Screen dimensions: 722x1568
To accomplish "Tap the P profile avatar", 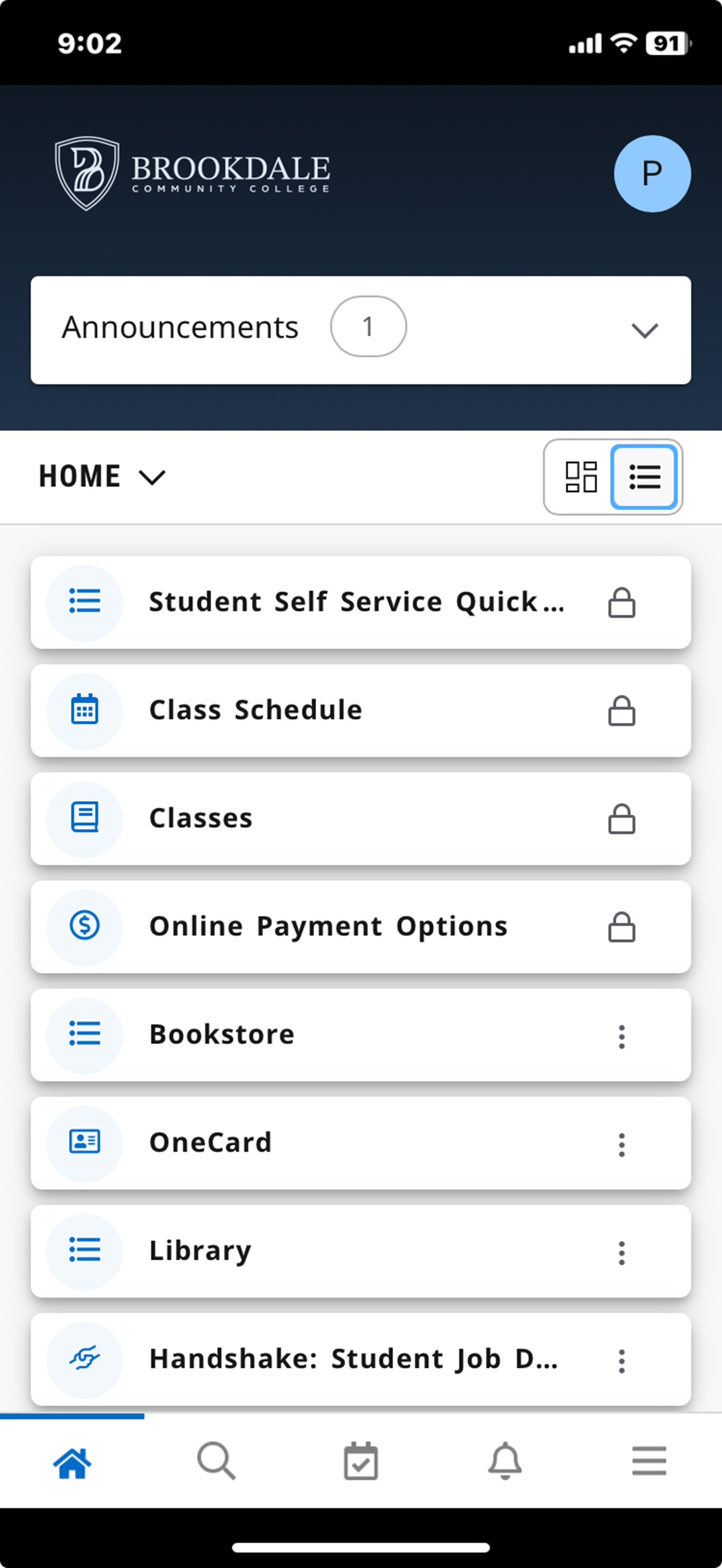I will (652, 173).
